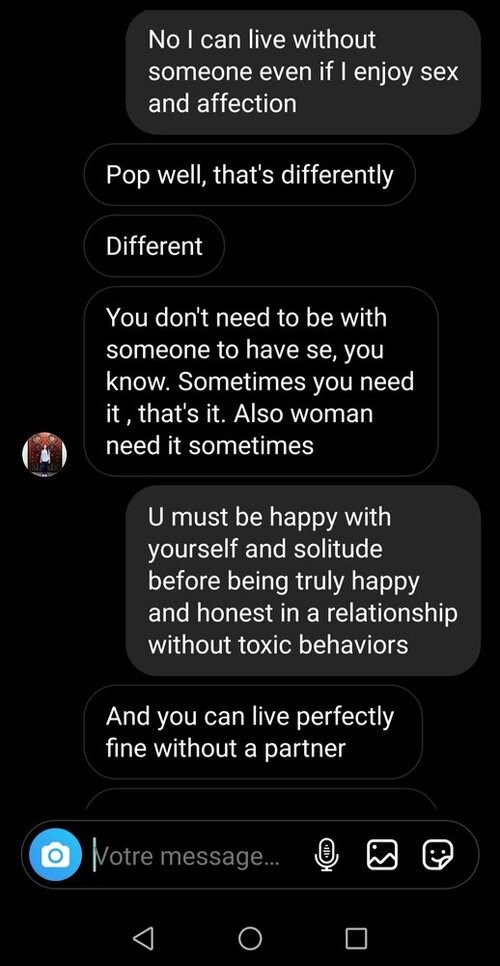This screenshot has height=966, width=500.
Task: Tap the Votre message text field
Action: pyautogui.click(x=194, y=856)
